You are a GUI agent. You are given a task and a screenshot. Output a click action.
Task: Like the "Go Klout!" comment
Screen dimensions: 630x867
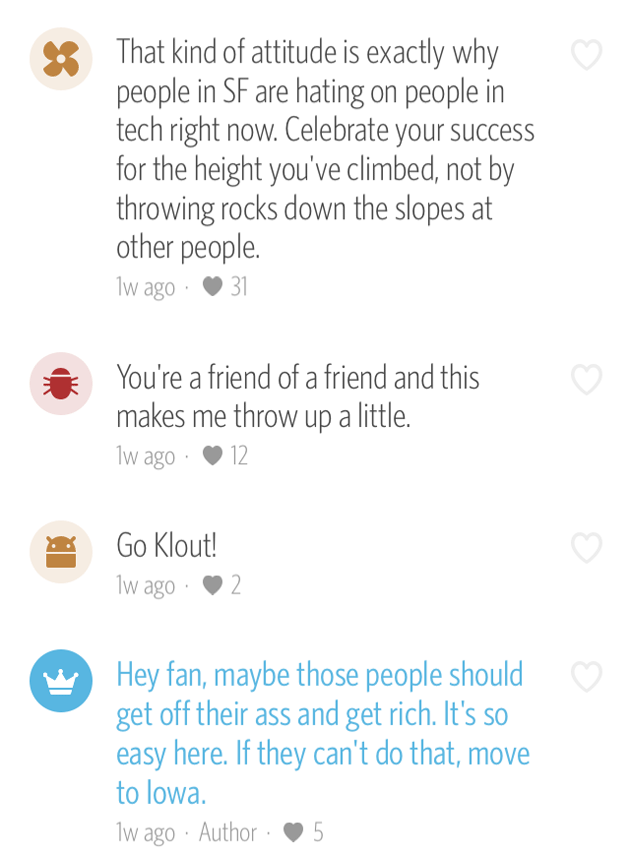586,547
